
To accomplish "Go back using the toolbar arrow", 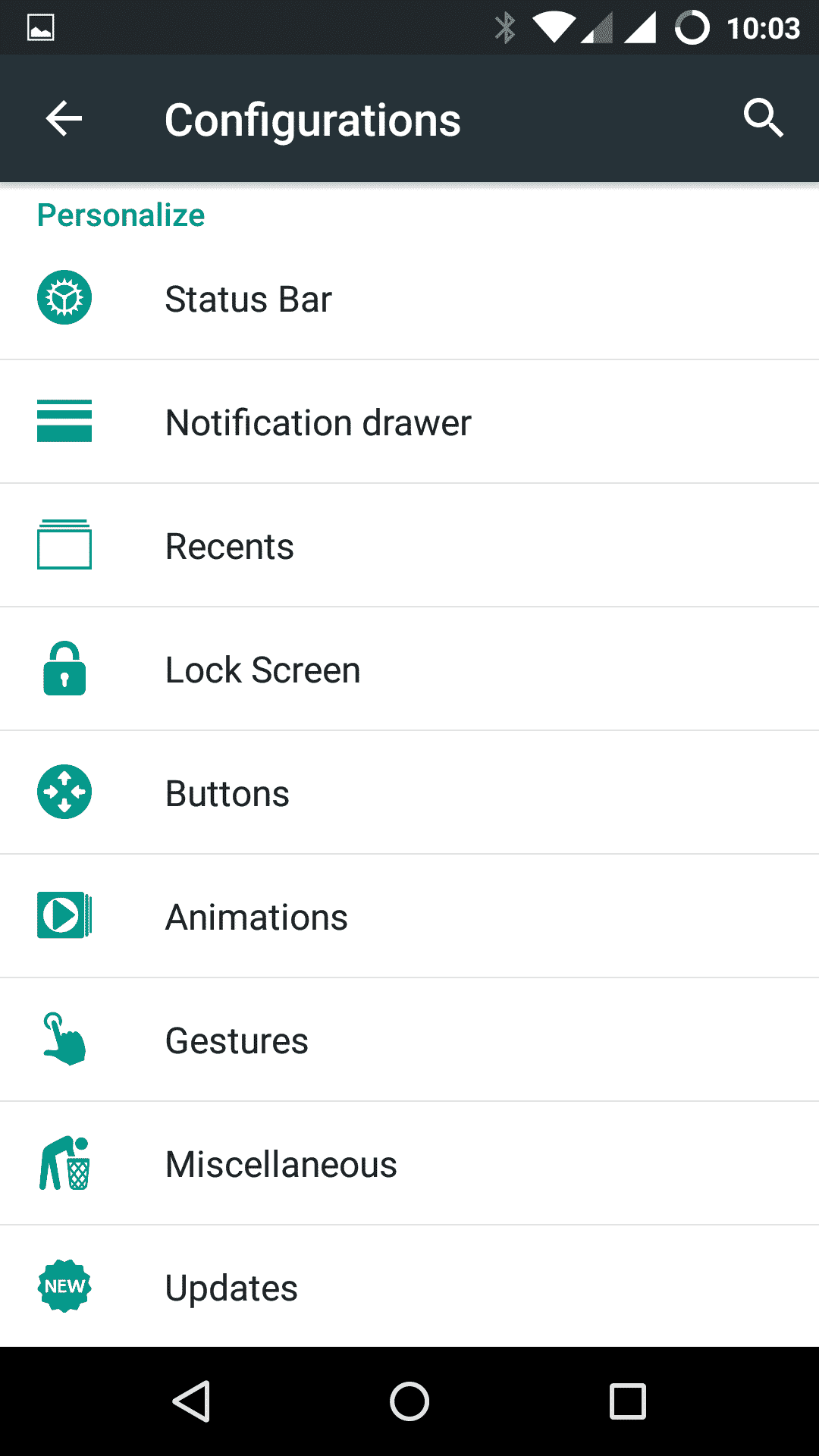I will (64, 119).
